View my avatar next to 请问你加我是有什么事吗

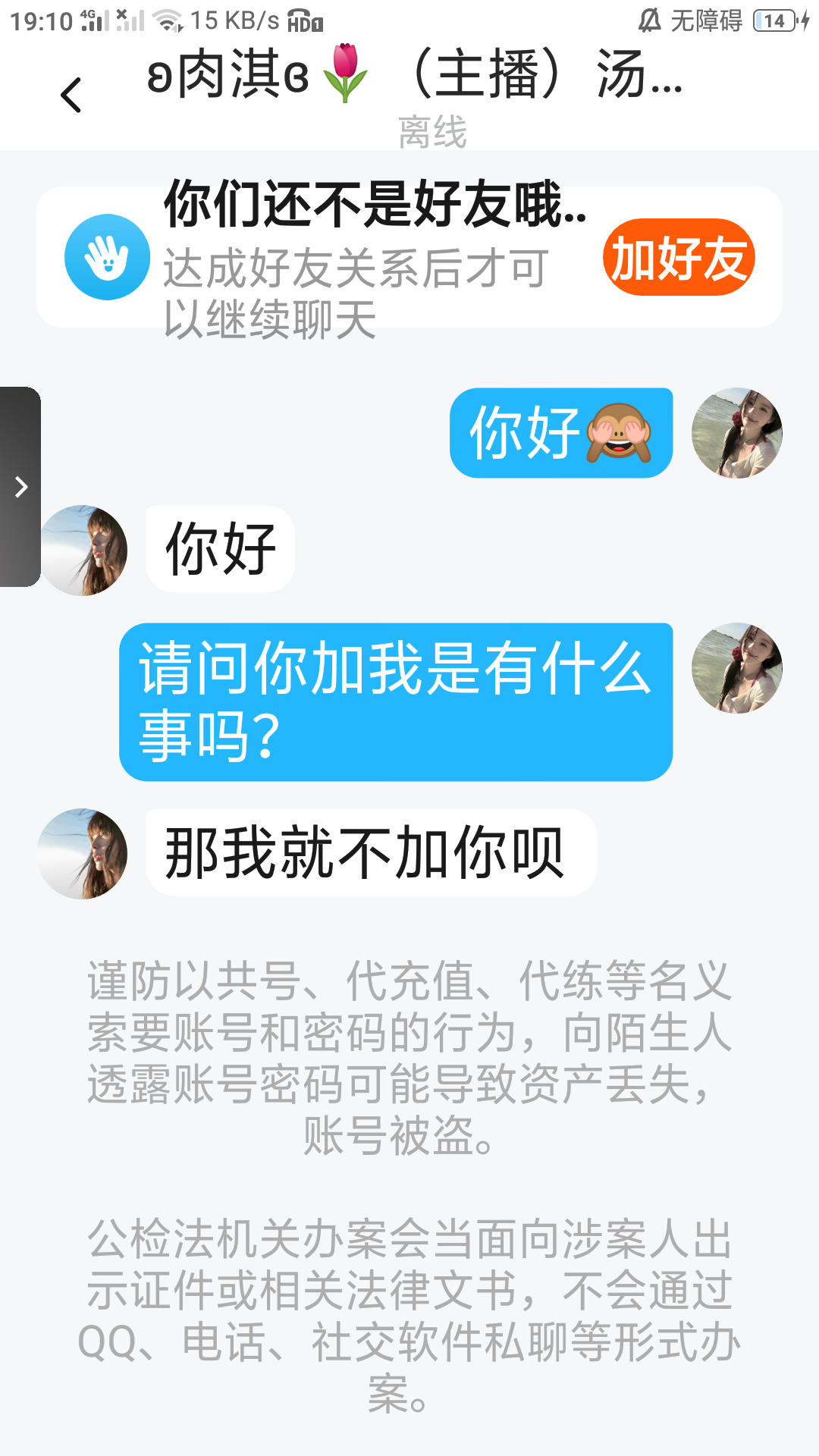coord(736,668)
